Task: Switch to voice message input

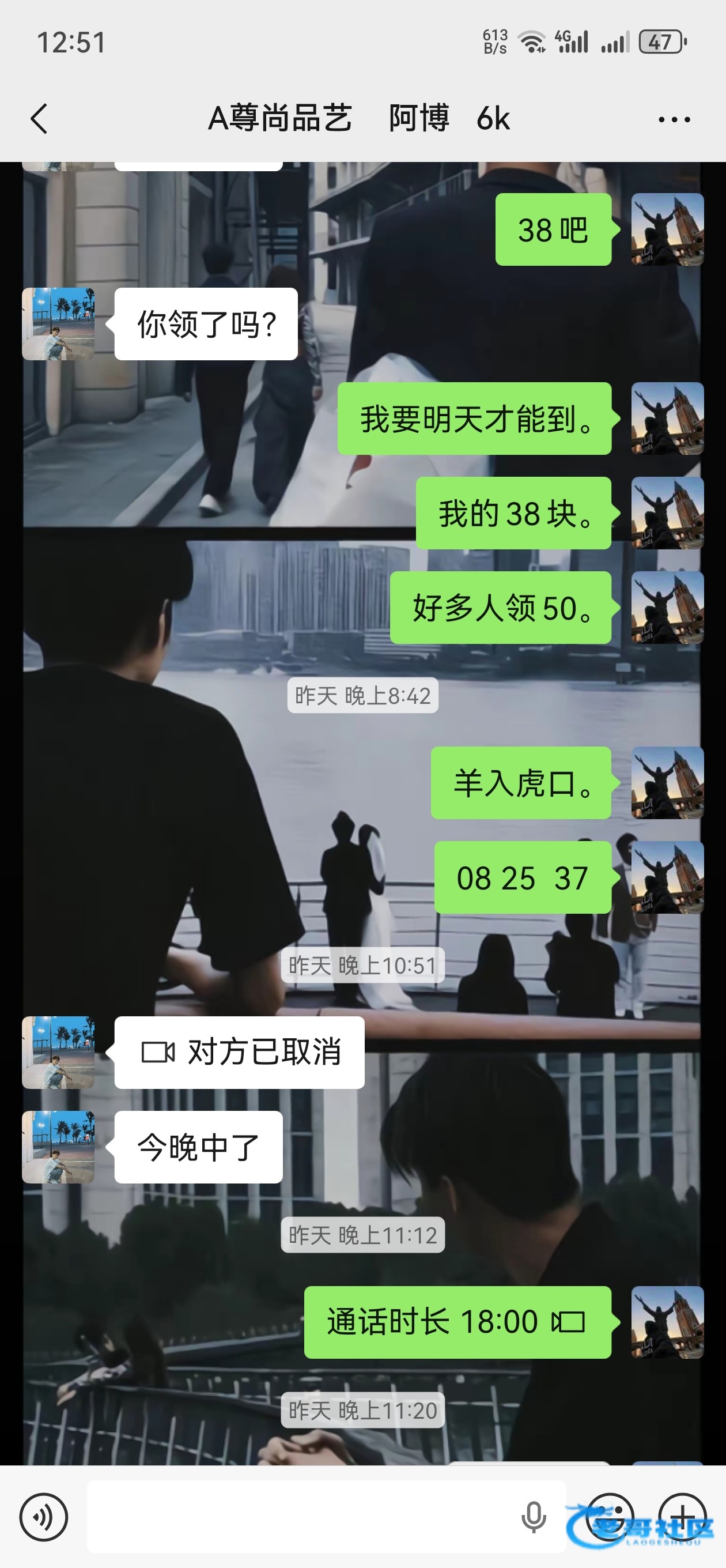Action: coord(43,1517)
